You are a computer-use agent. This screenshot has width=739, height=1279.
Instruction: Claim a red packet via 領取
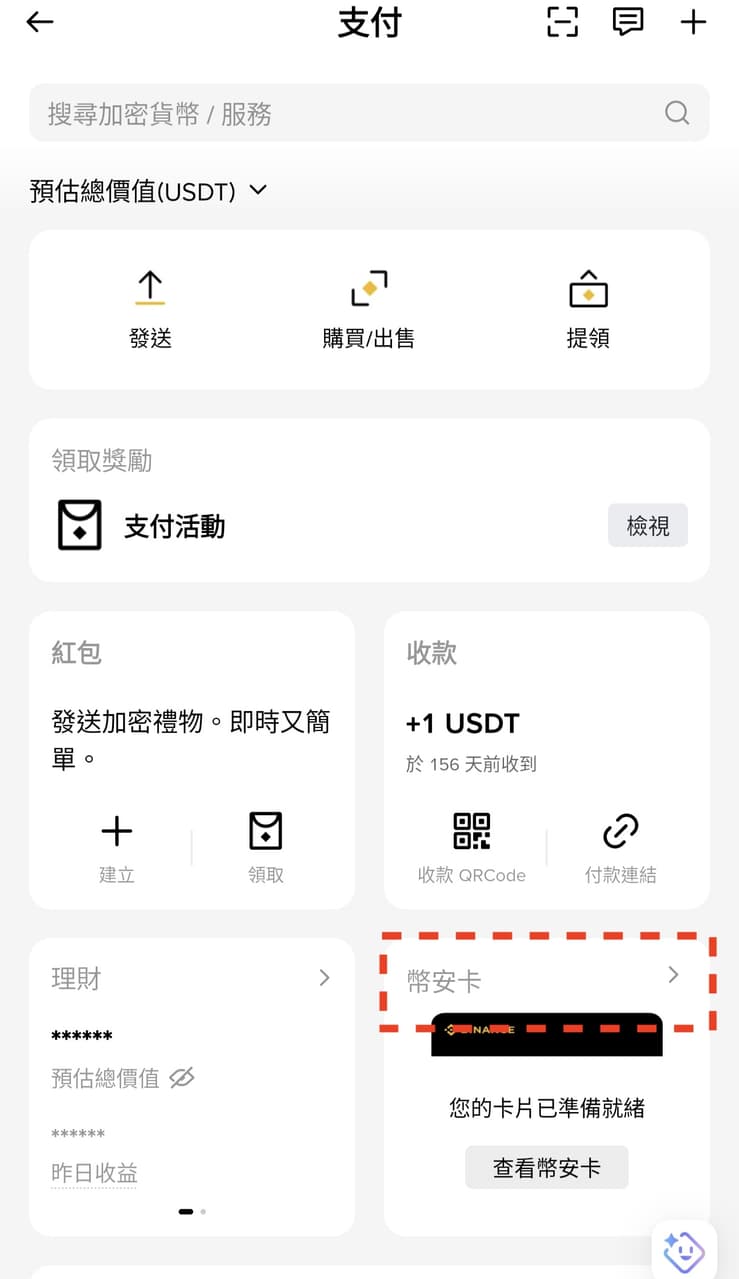click(266, 848)
